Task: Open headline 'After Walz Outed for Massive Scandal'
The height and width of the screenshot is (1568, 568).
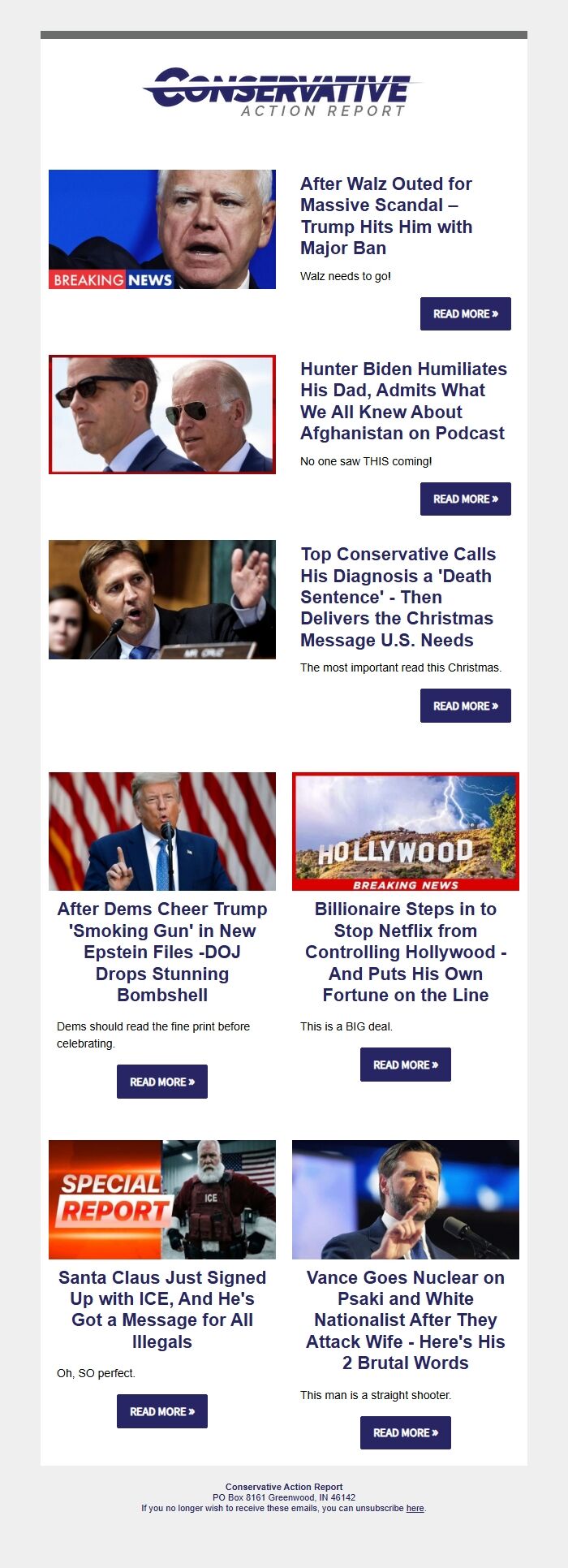Action: (386, 216)
